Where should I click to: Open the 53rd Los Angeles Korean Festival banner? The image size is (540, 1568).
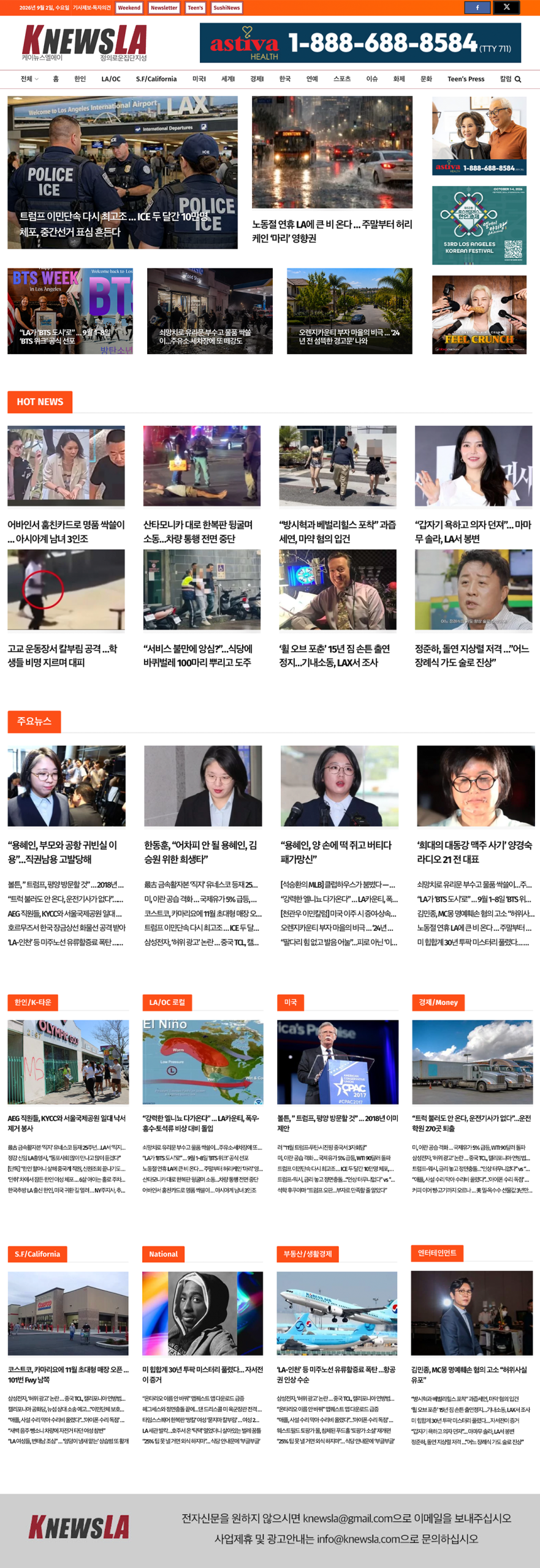(x=479, y=225)
